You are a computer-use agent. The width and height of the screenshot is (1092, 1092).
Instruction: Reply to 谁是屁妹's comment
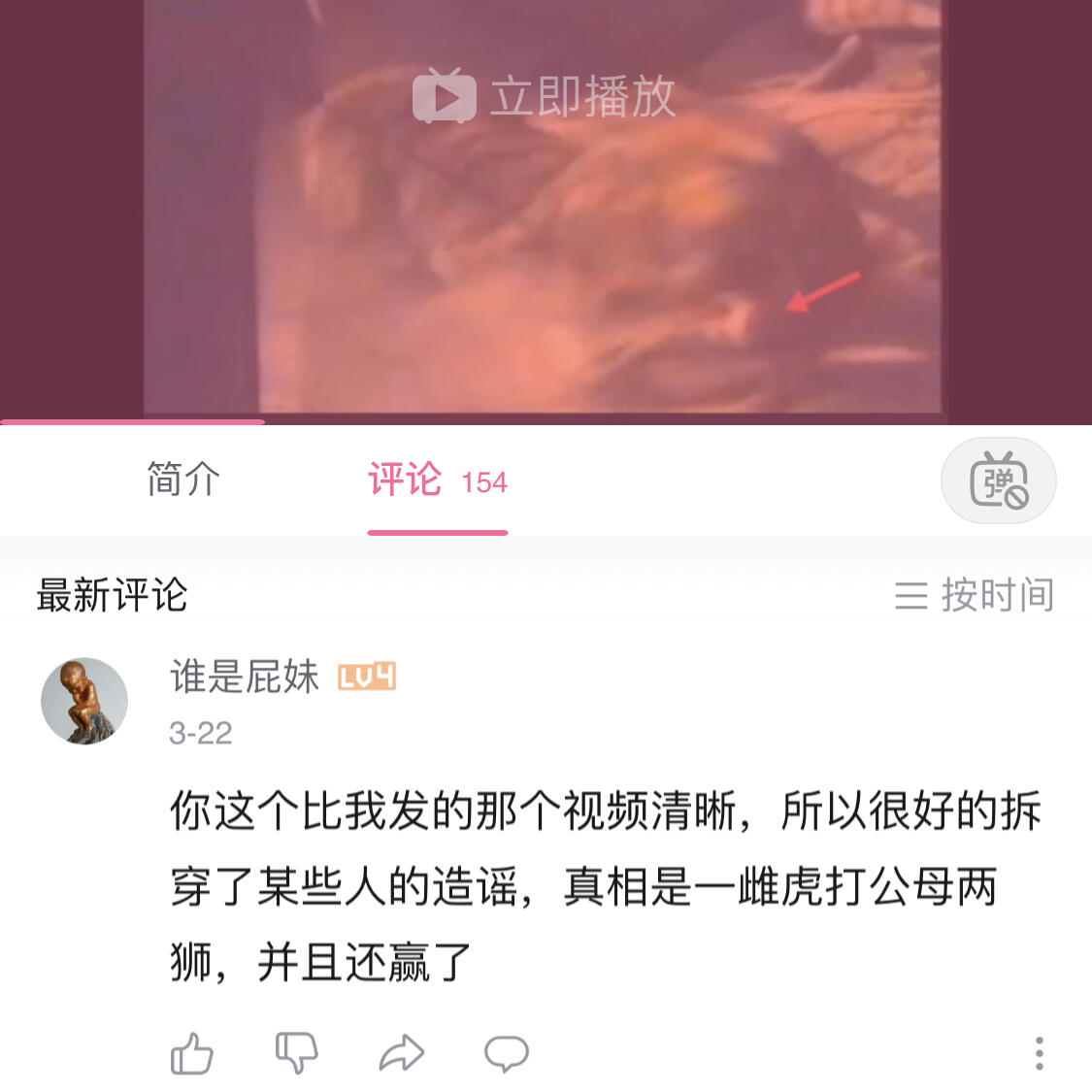507,1053
